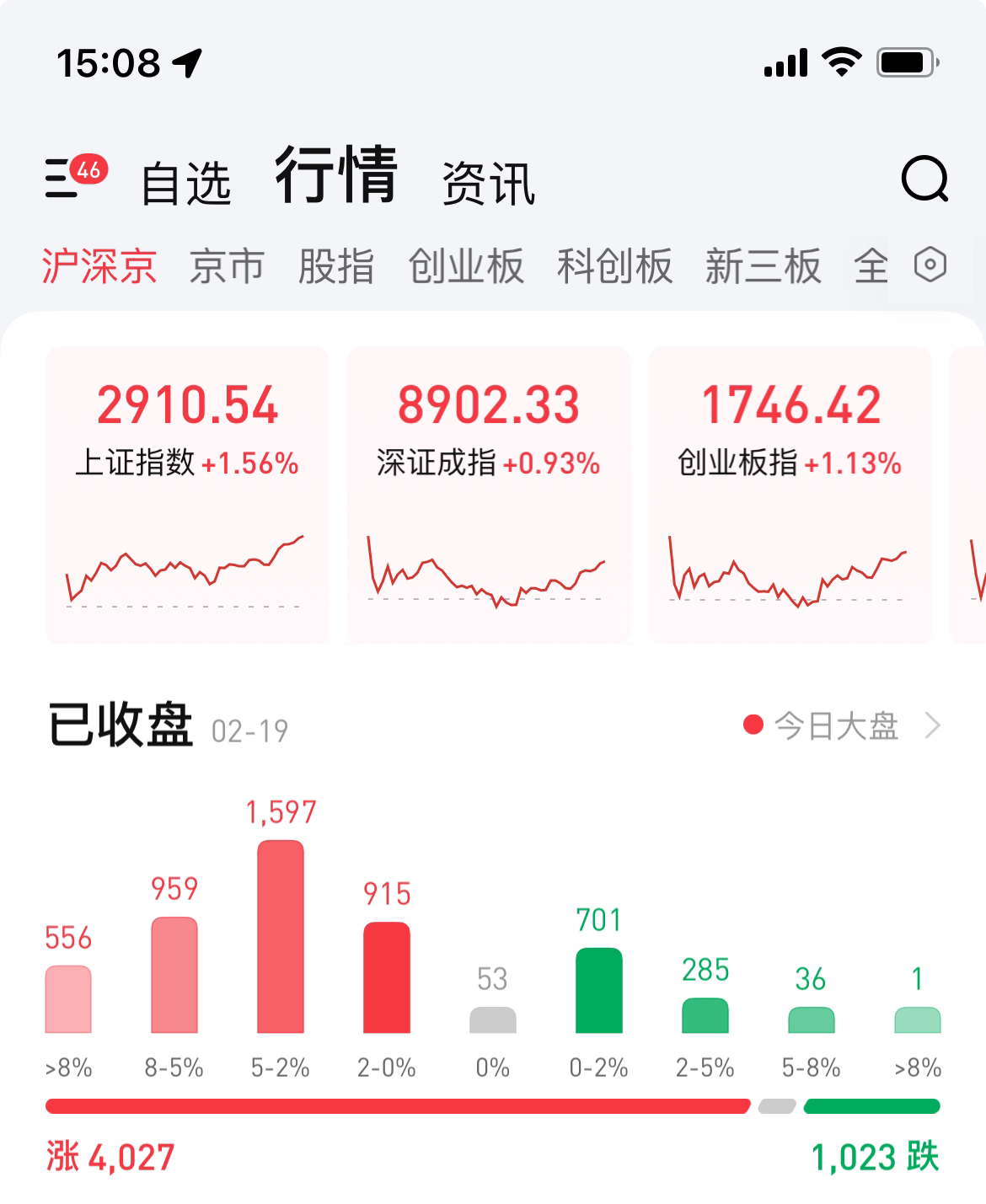Viewport: 986px width, 1204px height.
Task: Switch to the 资讯 tab
Action: click(489, 183)
